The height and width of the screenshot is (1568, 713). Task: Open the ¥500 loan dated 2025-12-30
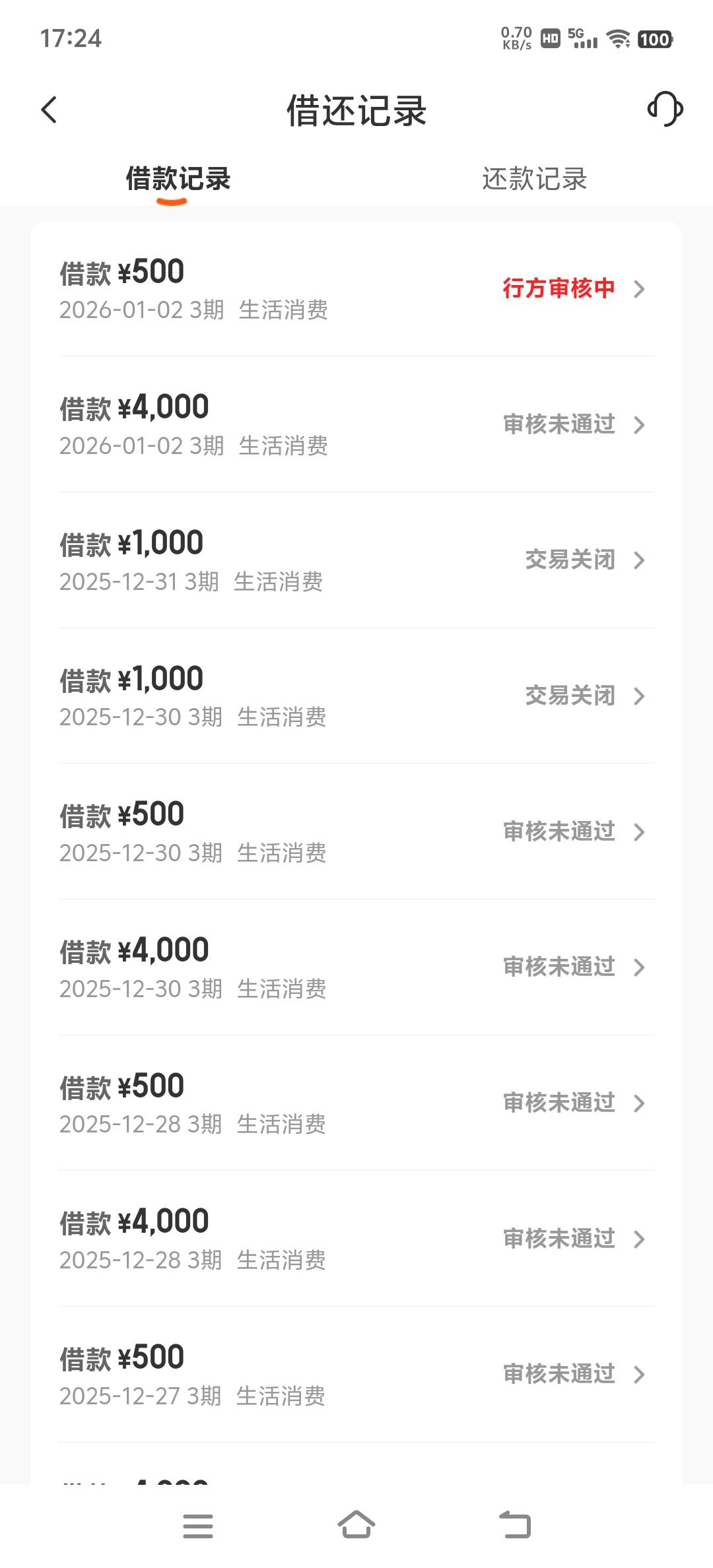pyautogui.click(x=356, y=832)
